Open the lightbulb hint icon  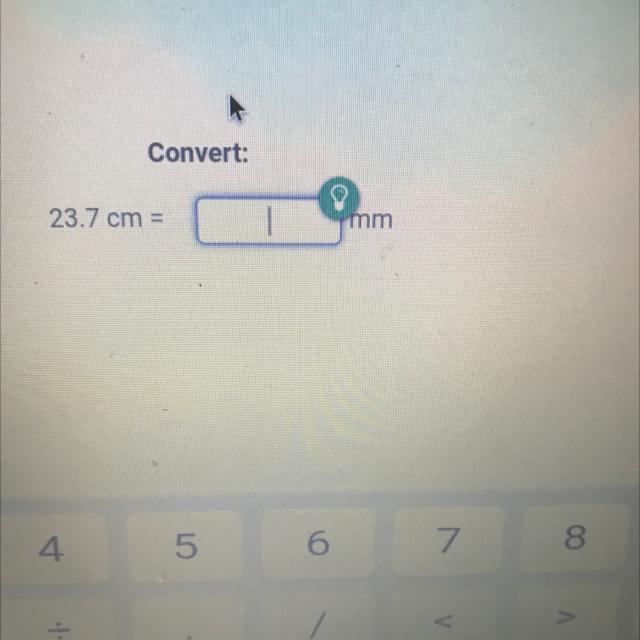tap(339, 197)
